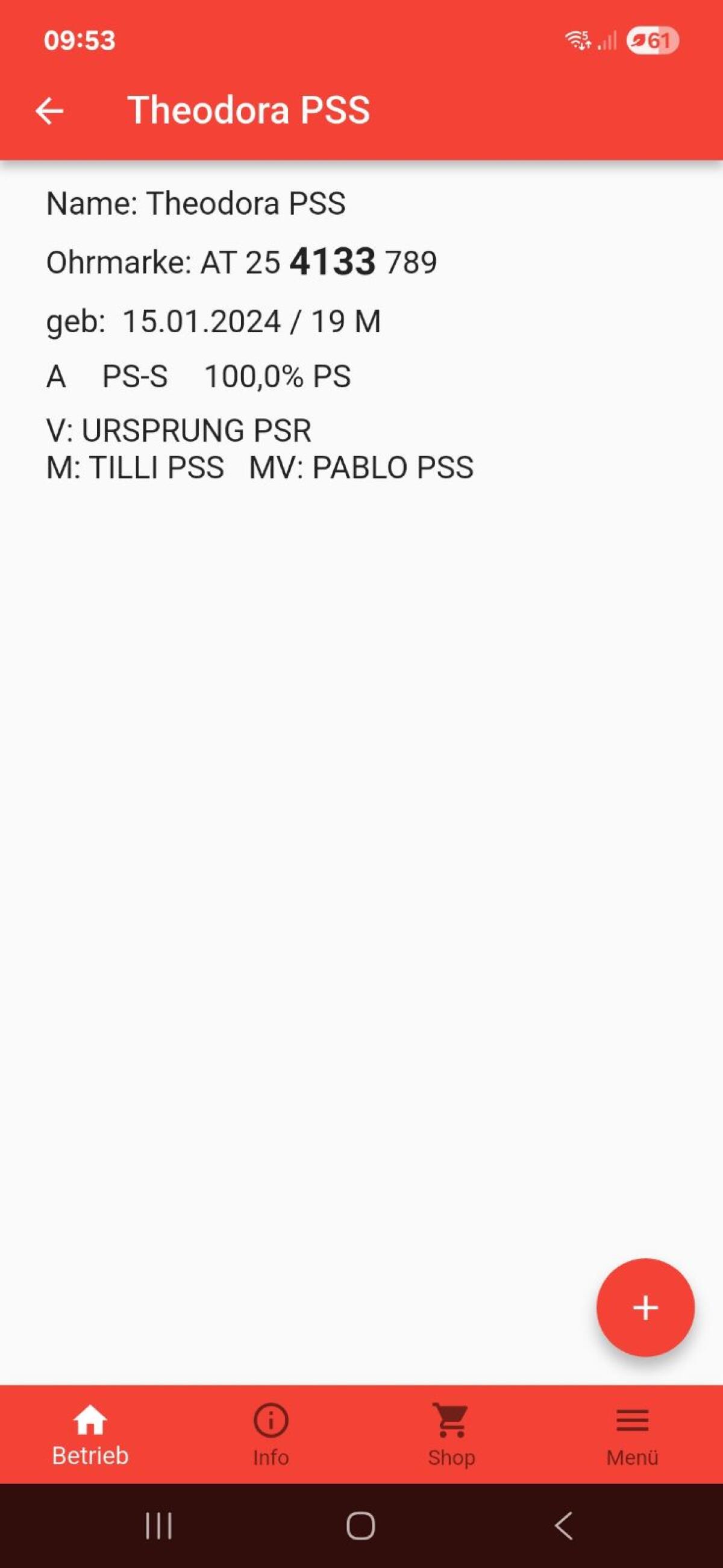Open the Menü tab

click(x=632, y=1435)
